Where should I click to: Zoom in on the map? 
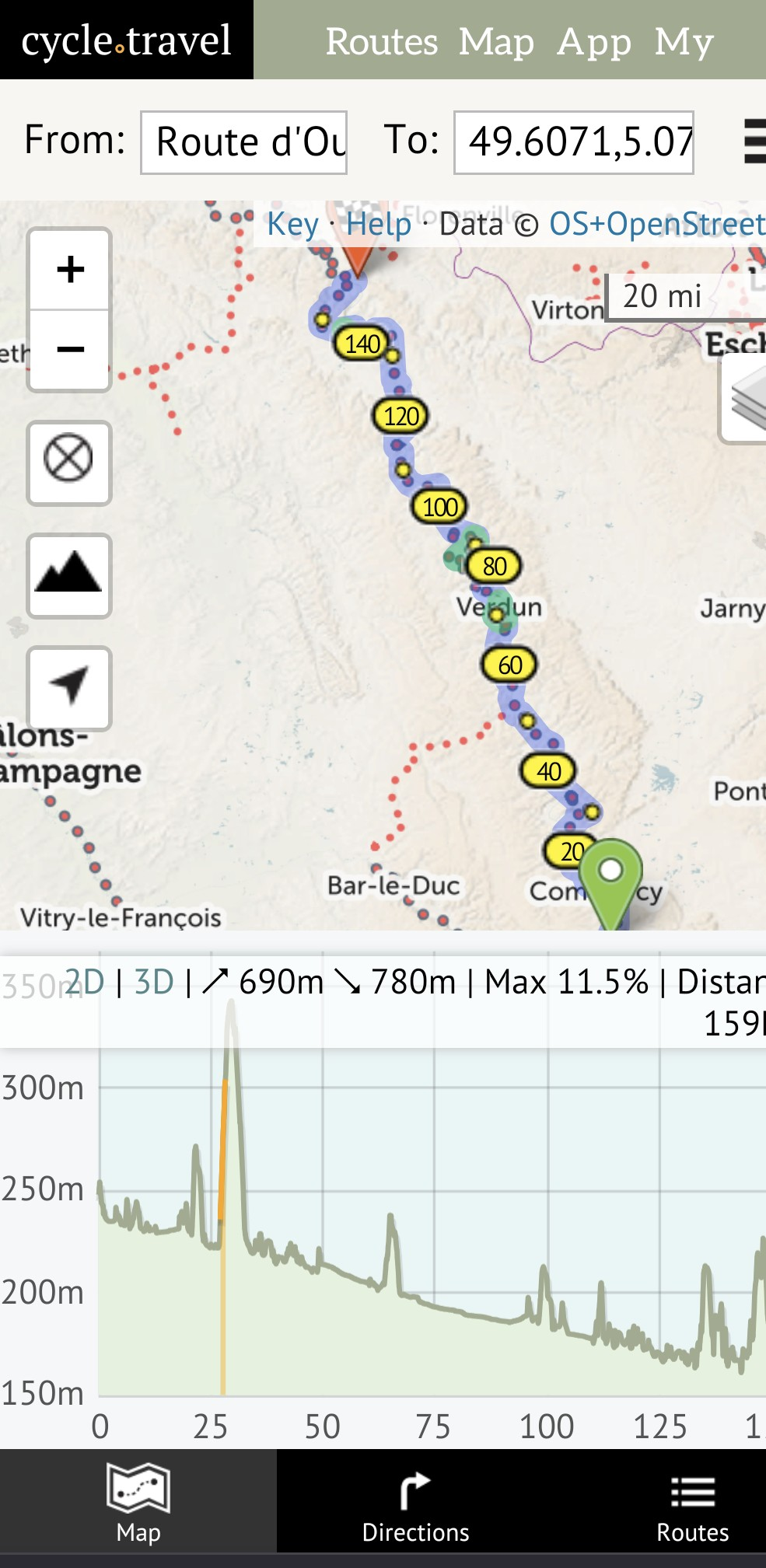pos(70,270)
